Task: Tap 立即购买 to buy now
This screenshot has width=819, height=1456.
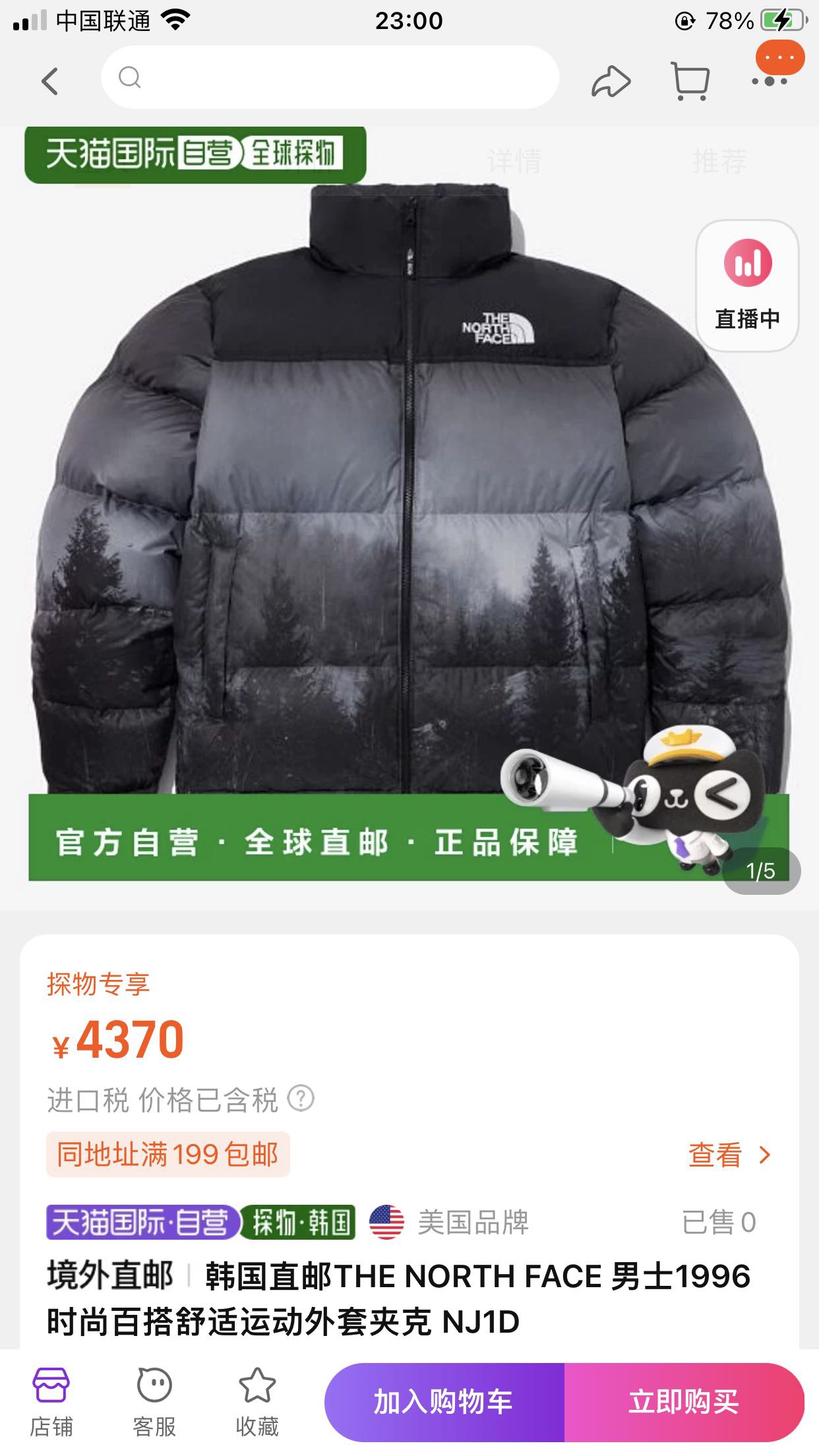Action: point(684,1402)
